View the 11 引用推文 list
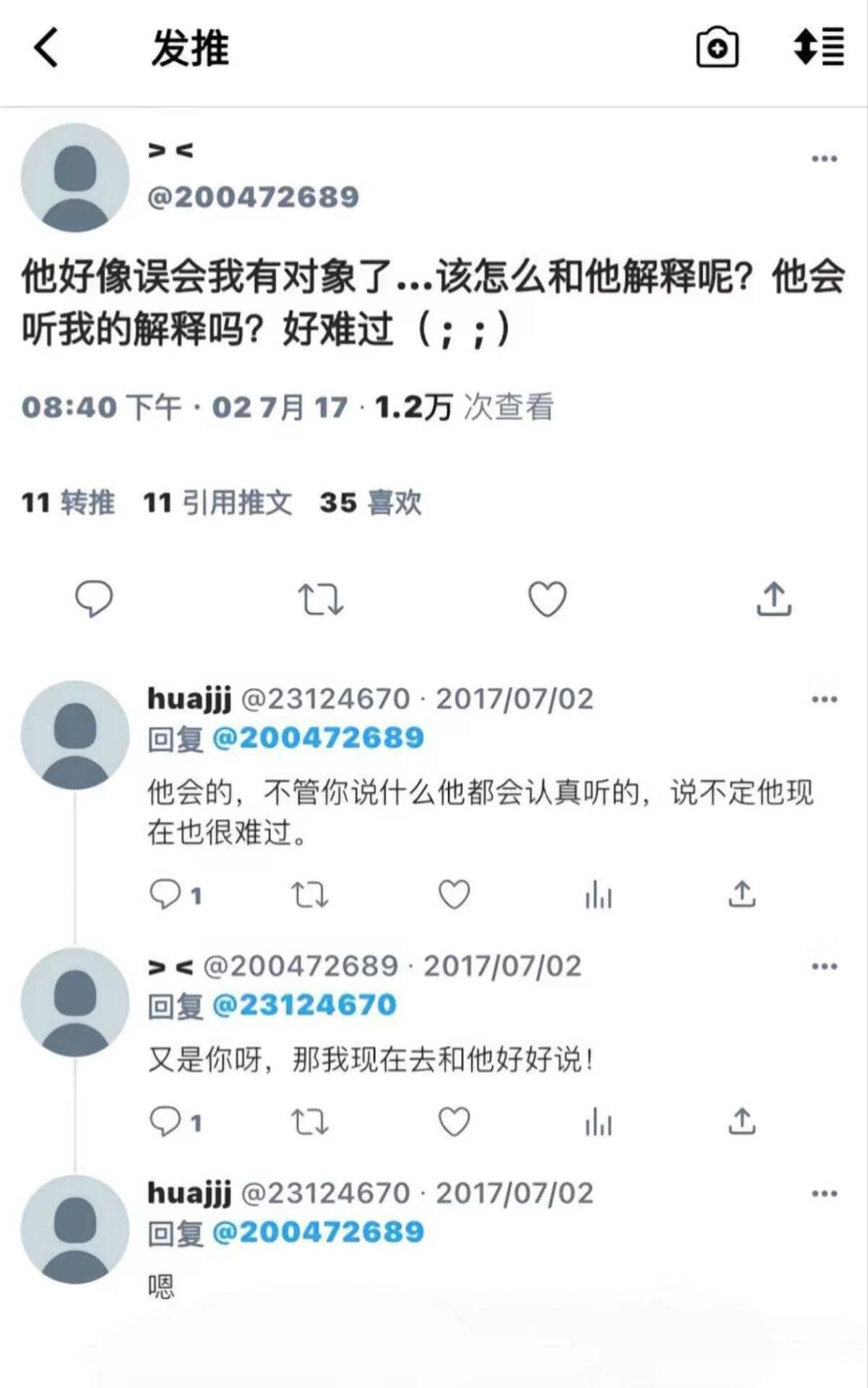868x1388 pixels. (x=218, y=502)
